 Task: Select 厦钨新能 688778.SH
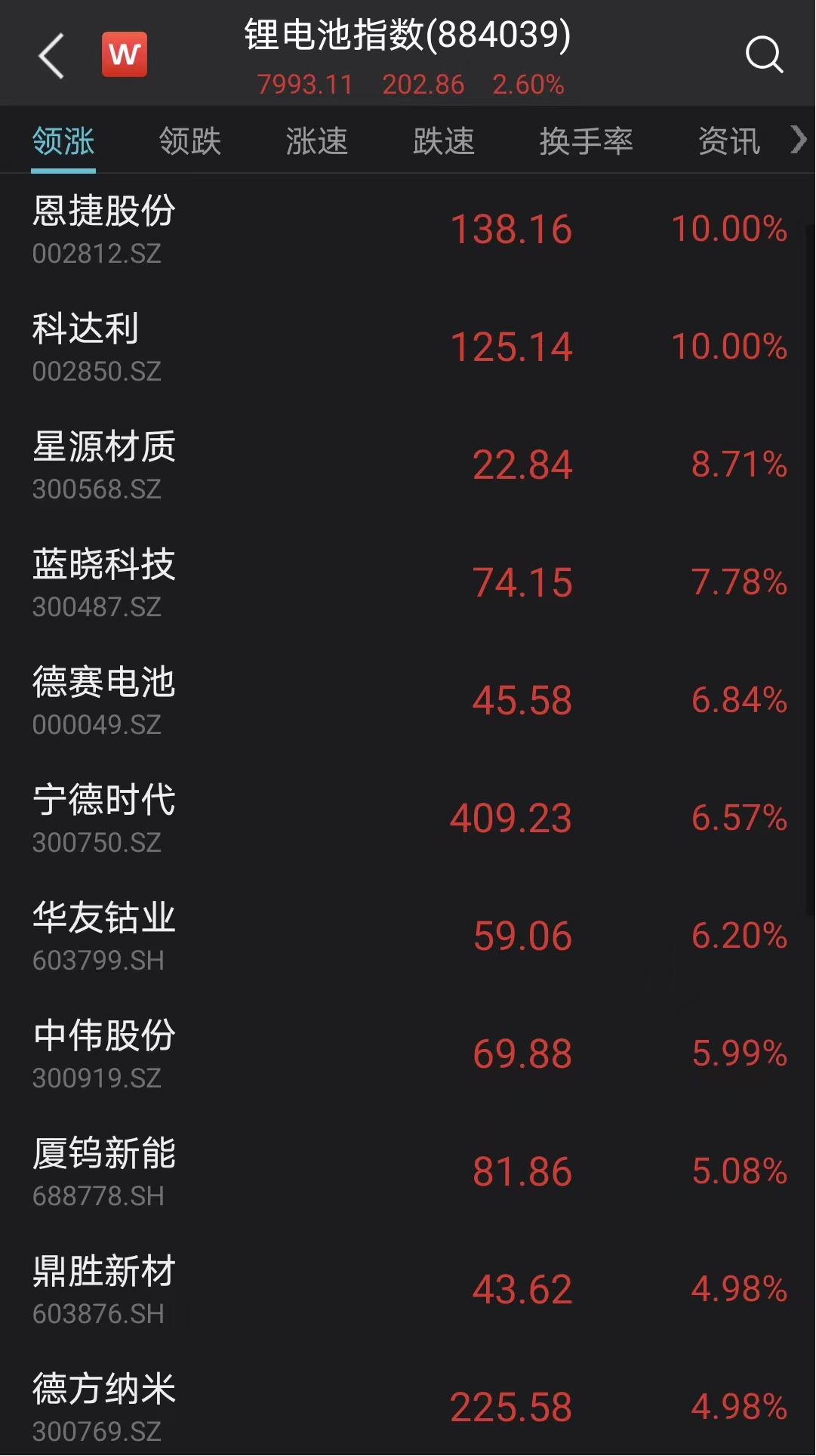(x=408, y=1173)
